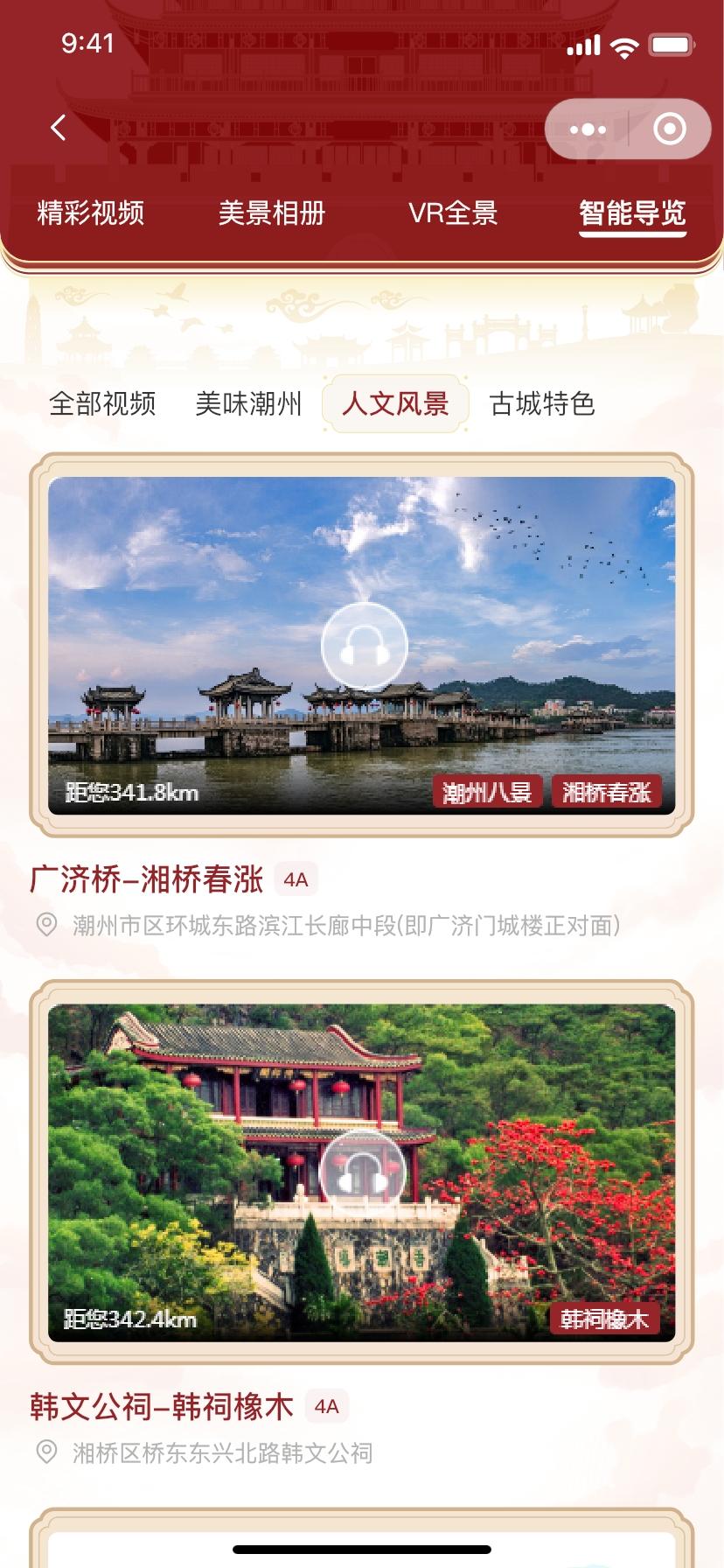Open the 美景相册 section
The height and width of the screenshot is (1568, 724).
(x=273, y=213)
